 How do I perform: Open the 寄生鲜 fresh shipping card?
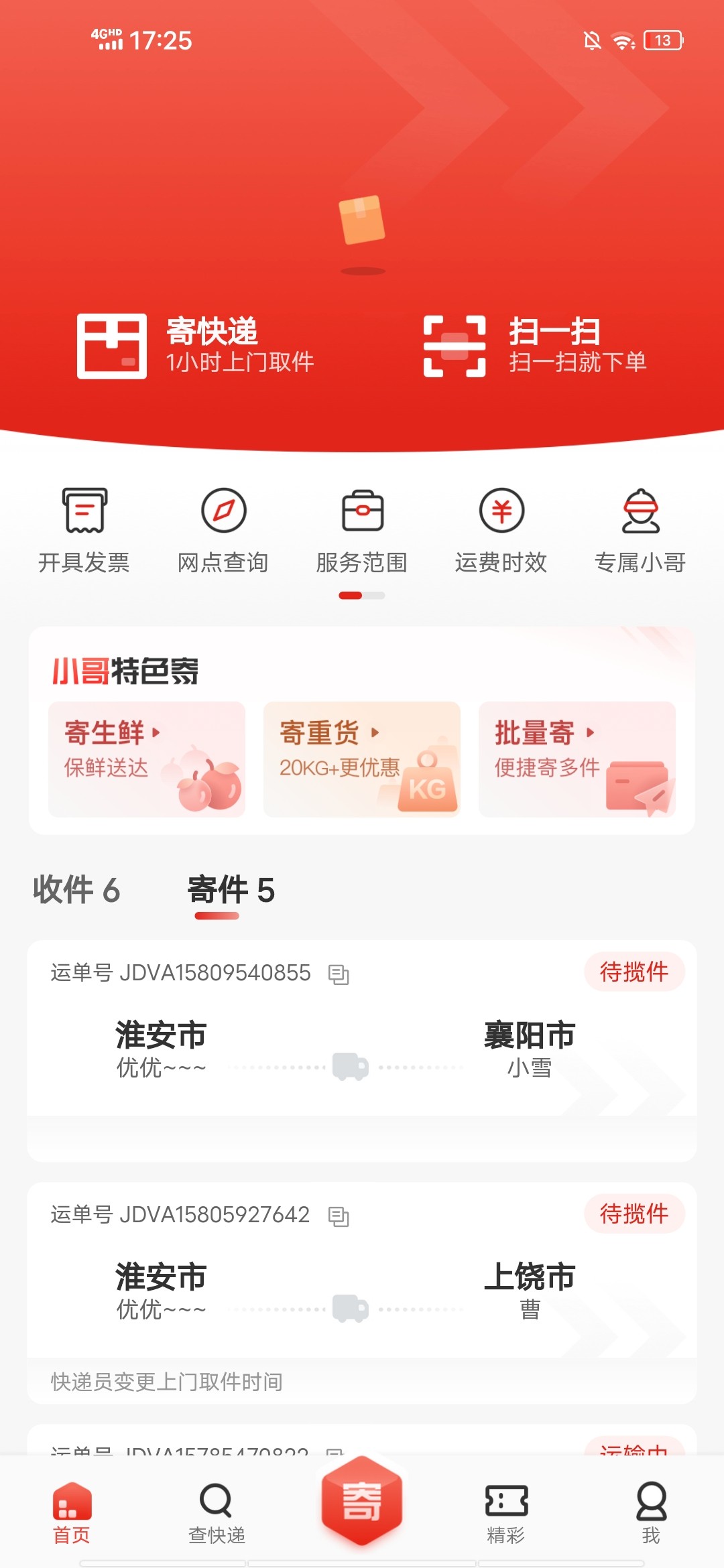pos(147,759)
